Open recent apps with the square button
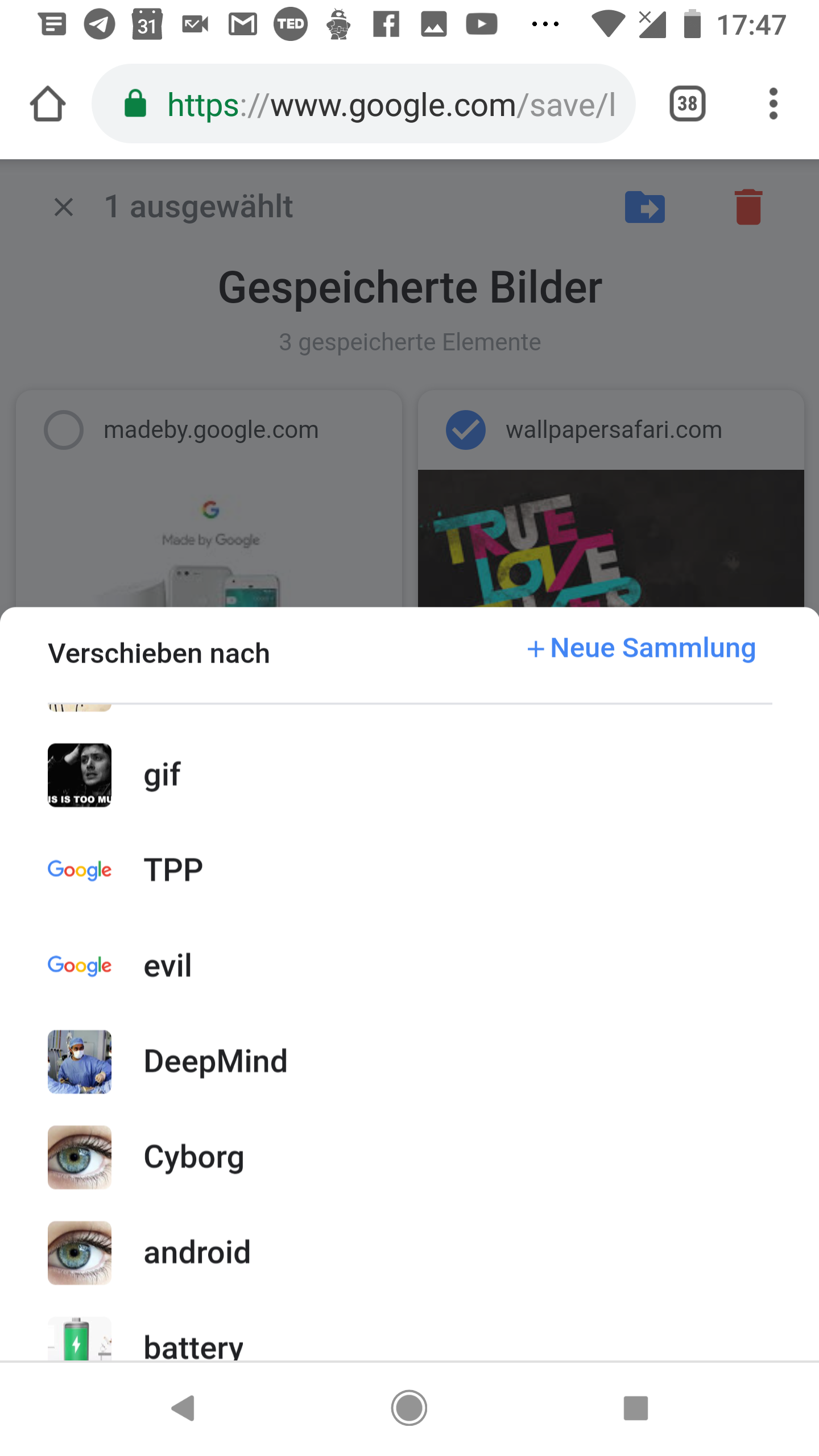The image size is (819, 1456). pyautogui.click(x=635, y=1408)
